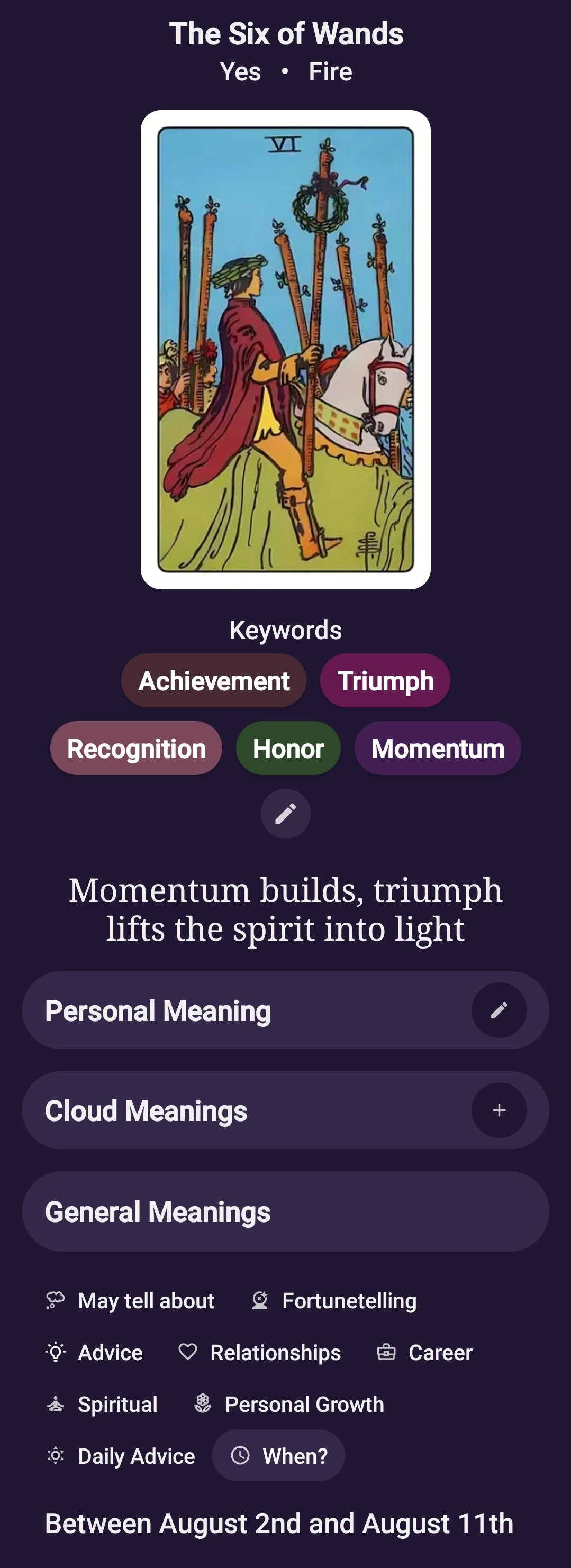Image resolution: width=571 pixels, height=1568 pixels.
Task: Edit the keywords with the pencil icon
Action: coord(286,813)
